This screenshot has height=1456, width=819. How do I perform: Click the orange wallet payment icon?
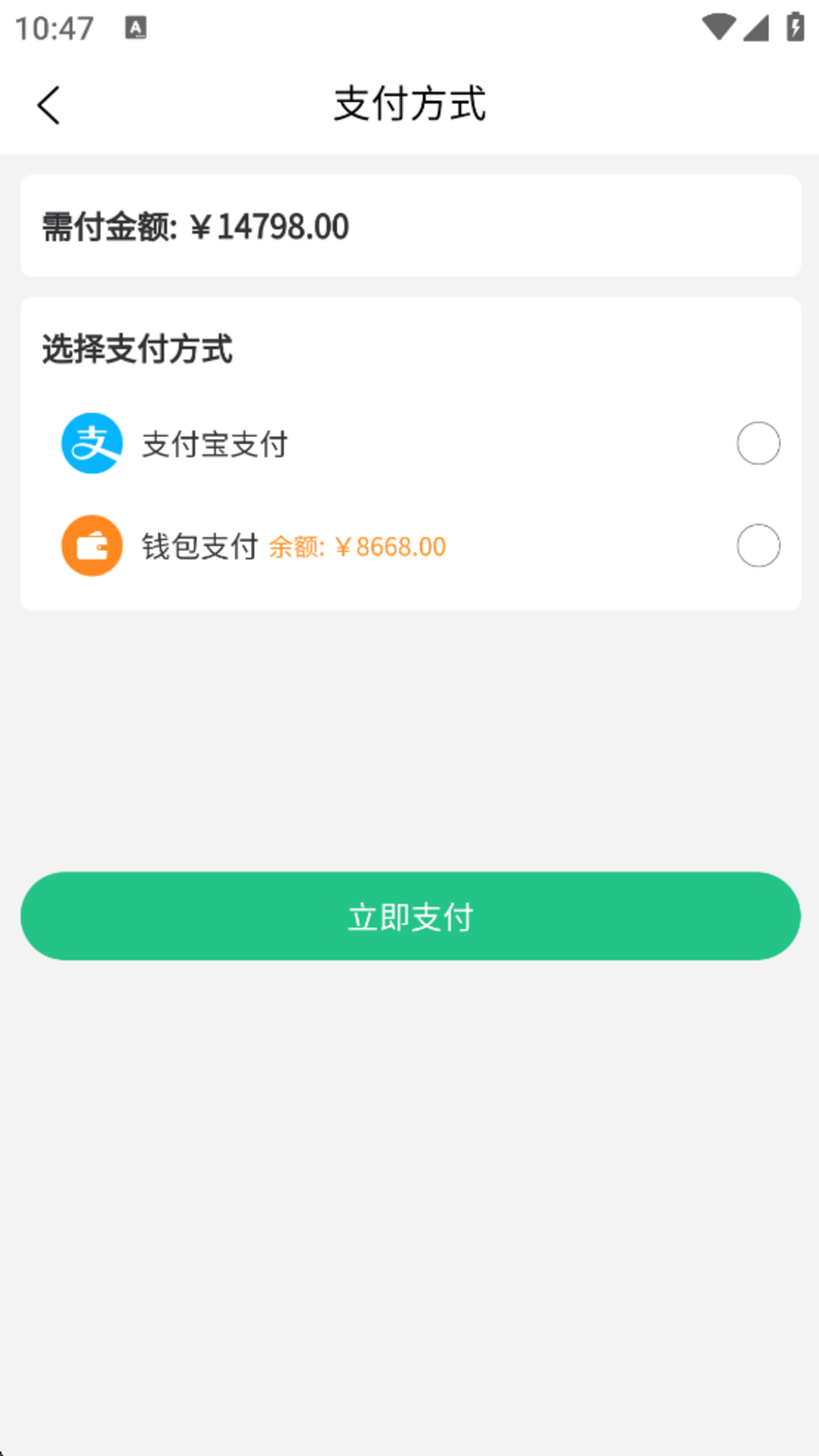click(x=91, y=544)
